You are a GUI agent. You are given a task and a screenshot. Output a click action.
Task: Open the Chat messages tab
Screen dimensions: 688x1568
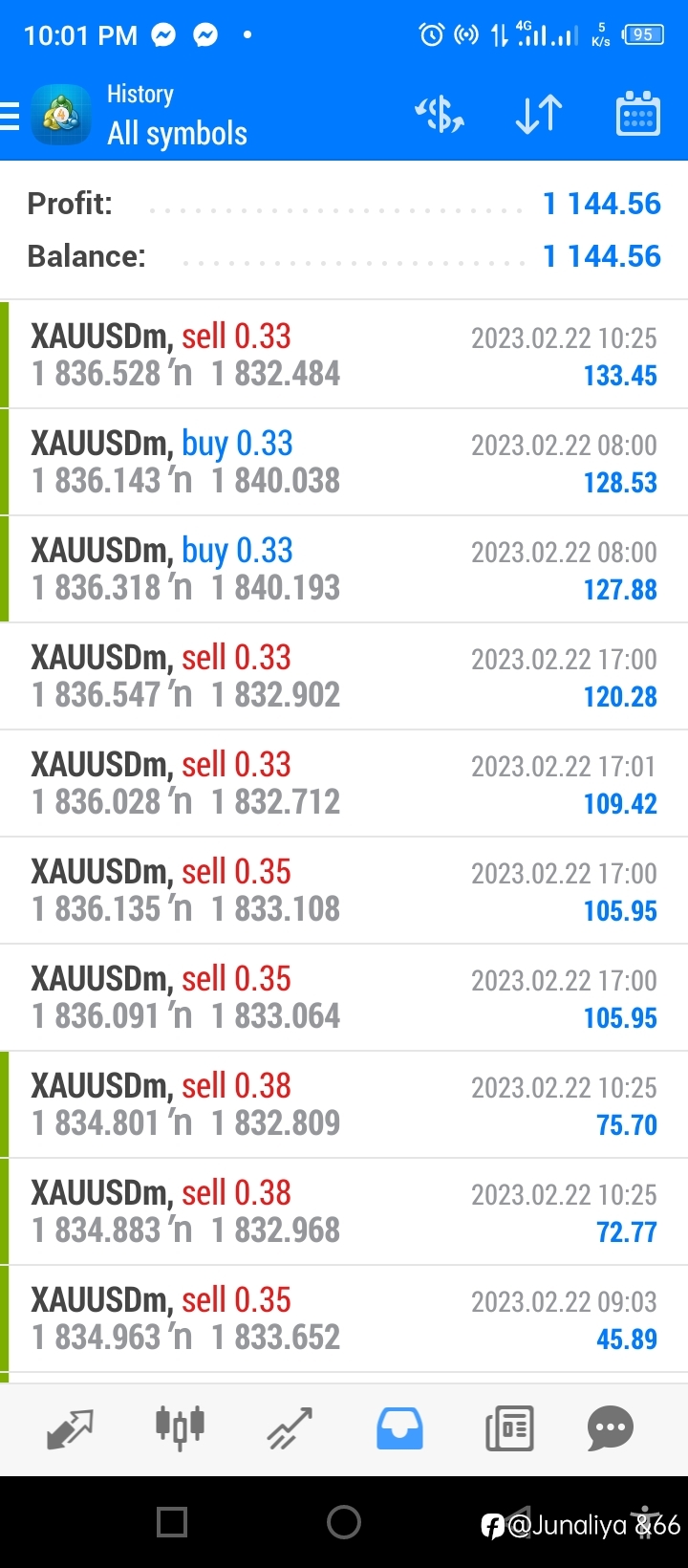click(611, 1429)
